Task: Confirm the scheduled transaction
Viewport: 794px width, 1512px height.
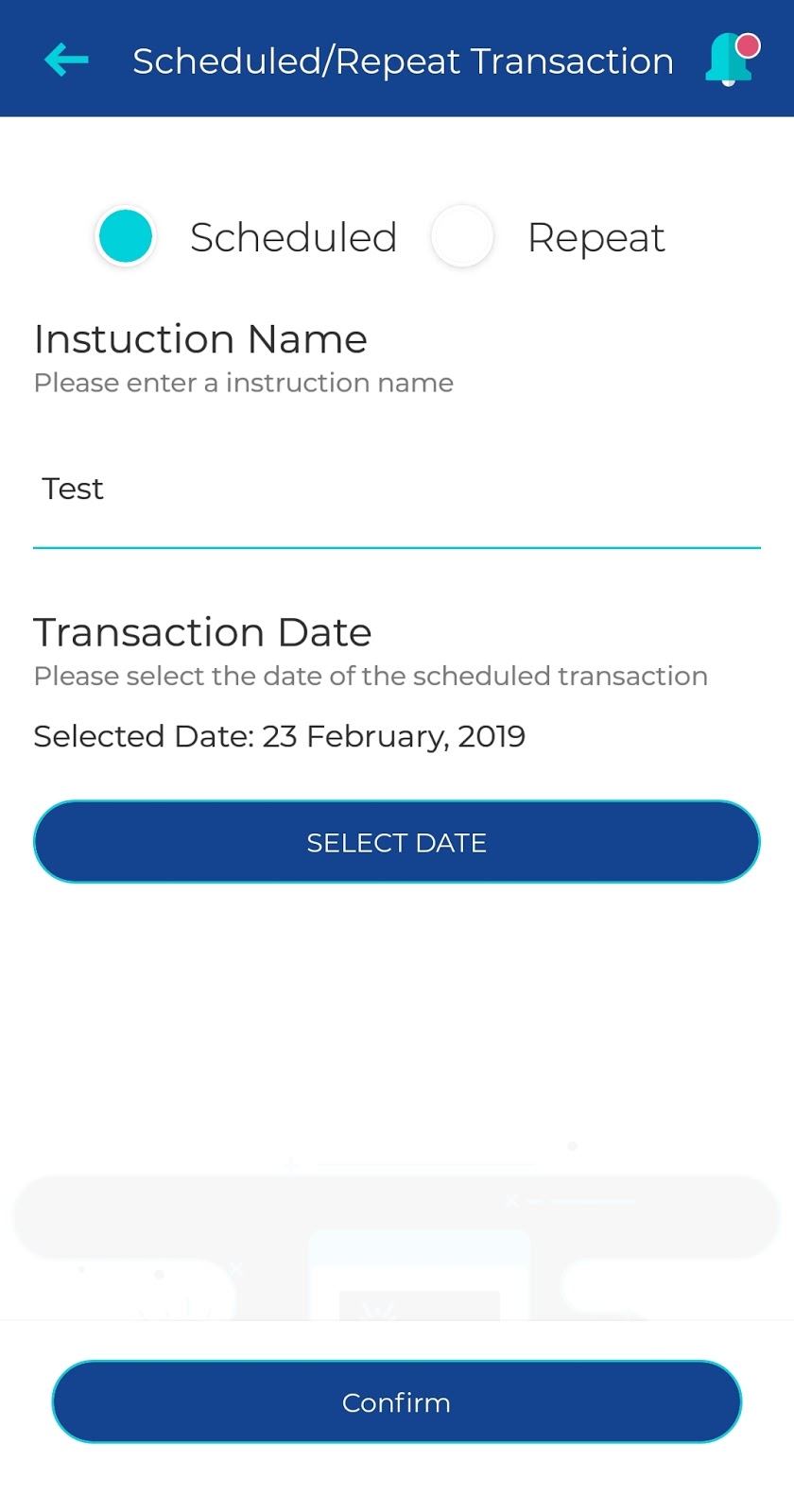Action: 397,1402
